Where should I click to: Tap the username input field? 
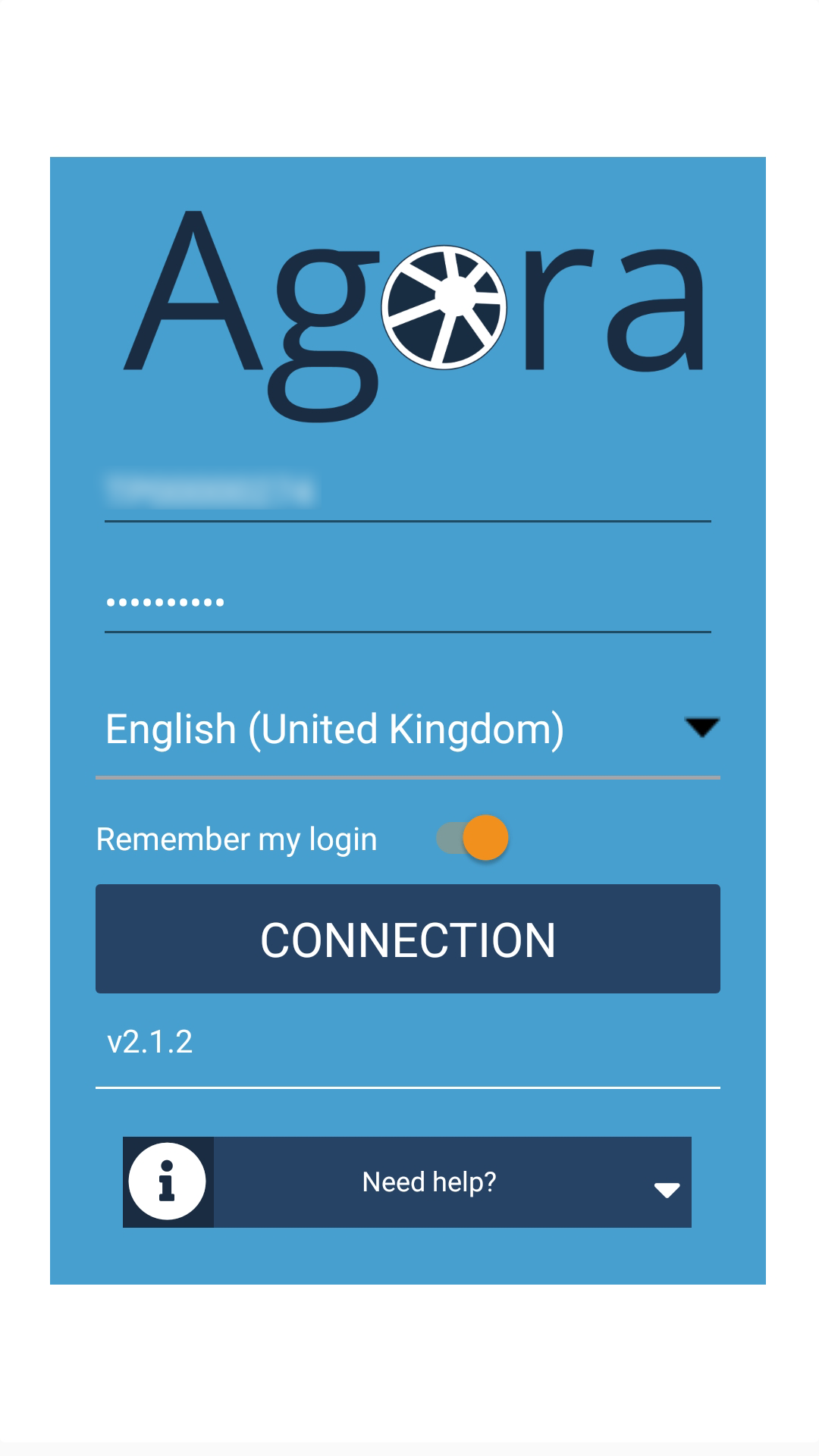[x=407, y=491]
